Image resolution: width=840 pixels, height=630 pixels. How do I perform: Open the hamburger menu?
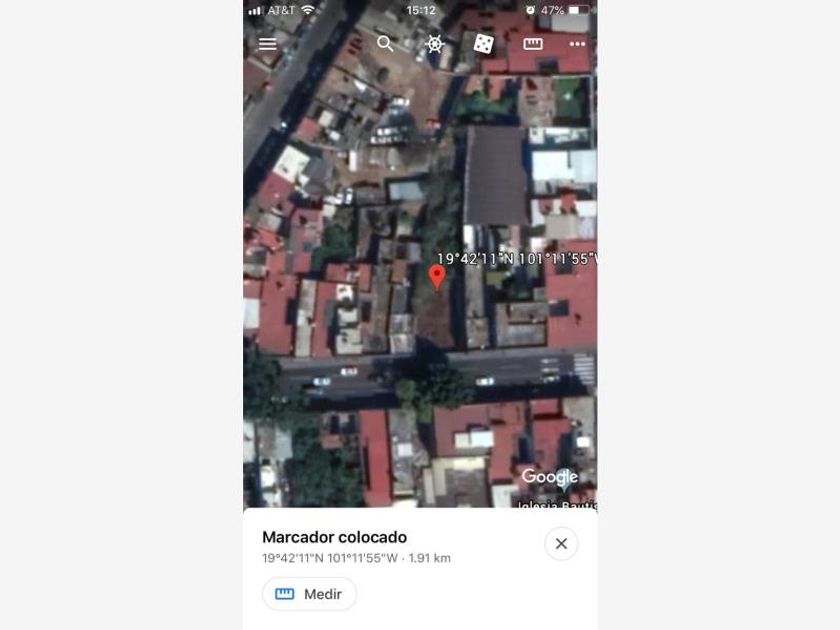pos(267,44)
